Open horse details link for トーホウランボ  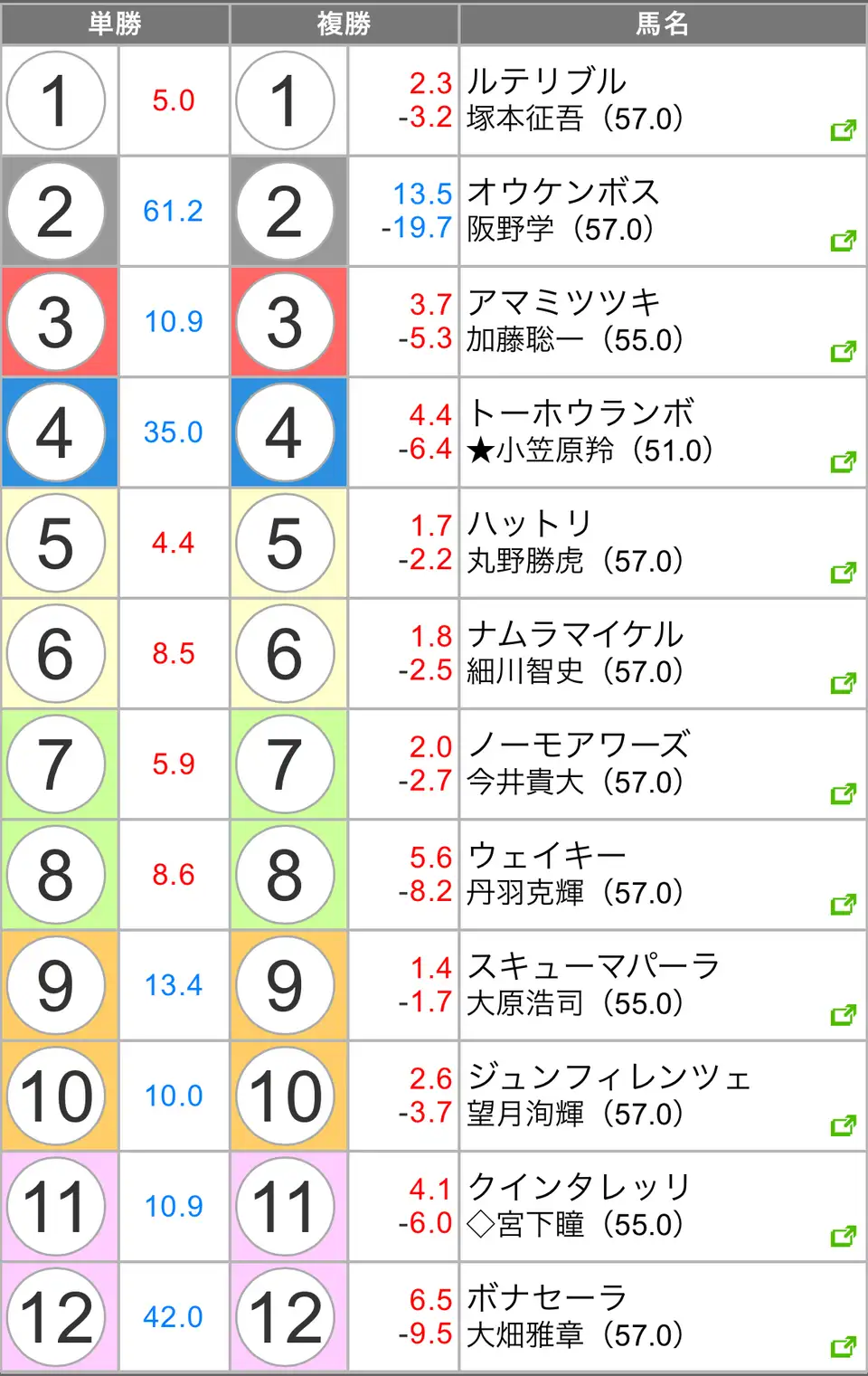(x=843, y=462)
